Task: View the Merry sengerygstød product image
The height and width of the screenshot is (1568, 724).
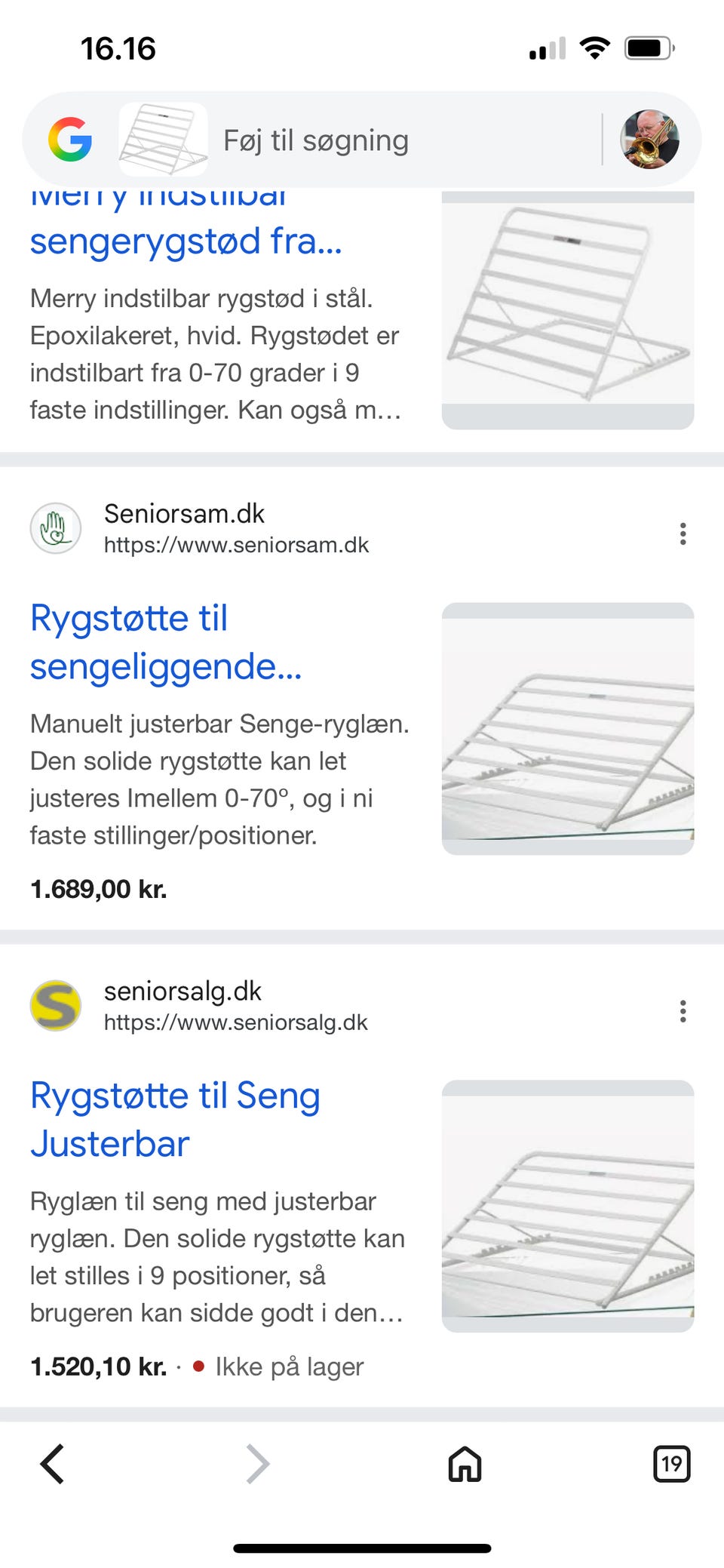Action: coord(567,308)
